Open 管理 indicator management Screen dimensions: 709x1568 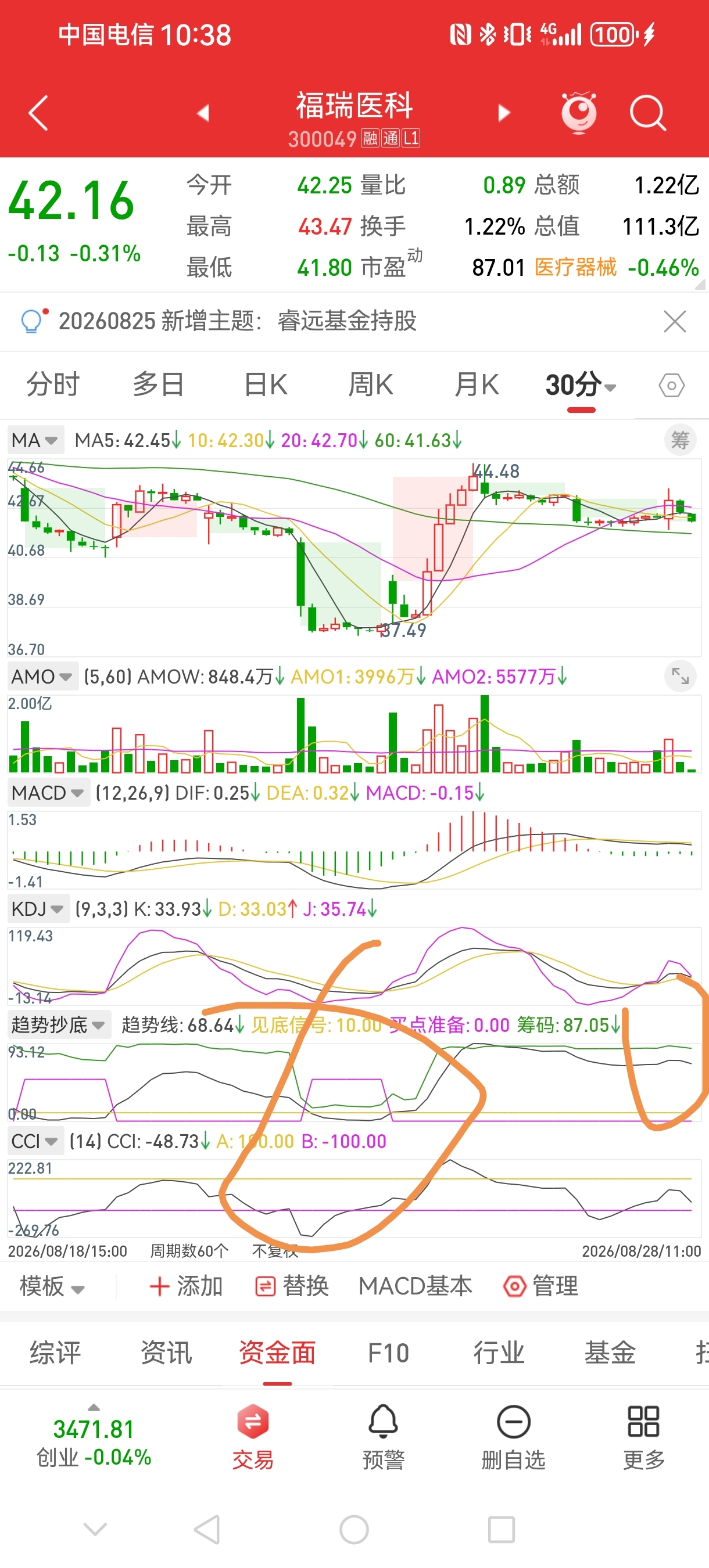(x=540, y=1286)
